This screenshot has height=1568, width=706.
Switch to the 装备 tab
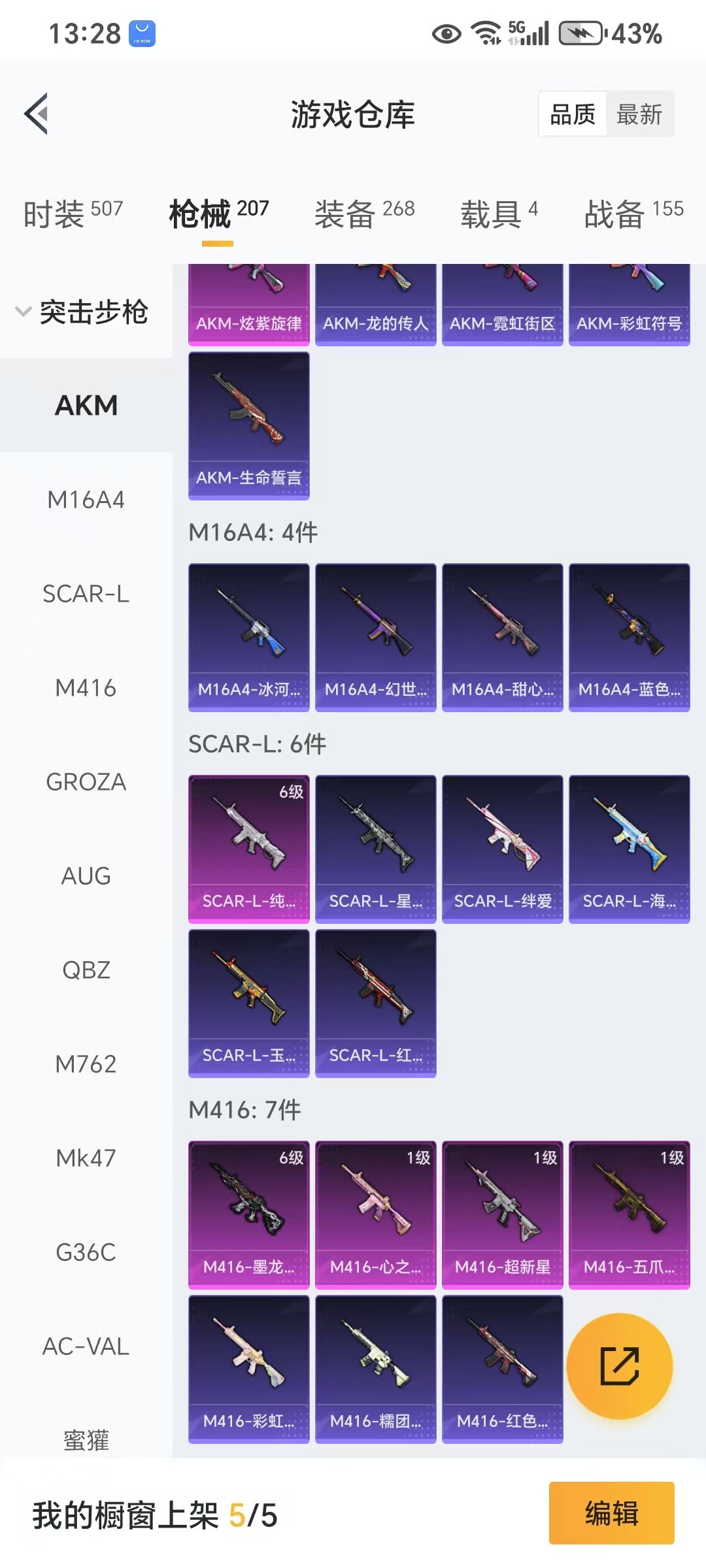pyautogui.click(x=364, y=213)
